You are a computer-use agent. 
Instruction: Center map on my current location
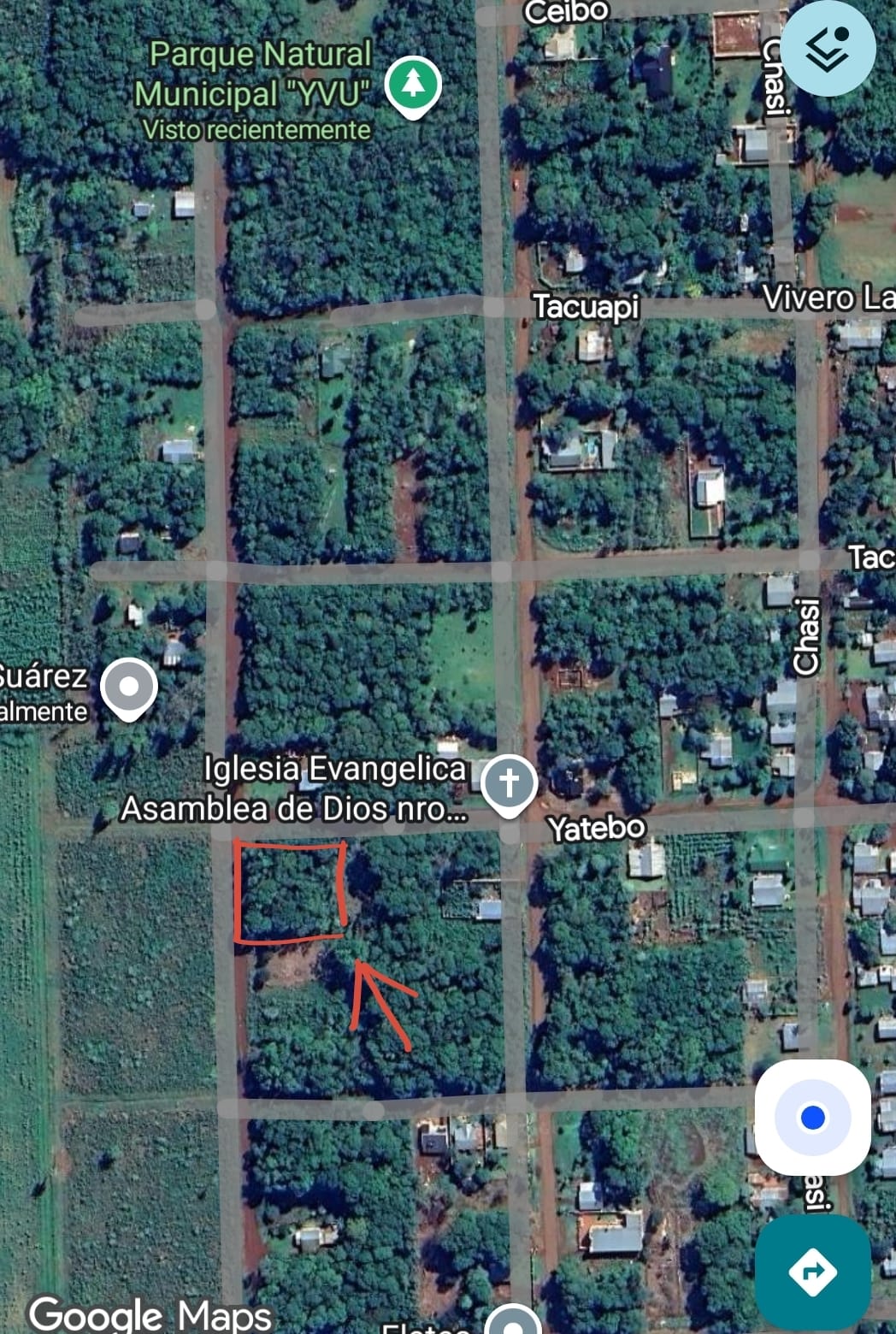click(812, 1117)
